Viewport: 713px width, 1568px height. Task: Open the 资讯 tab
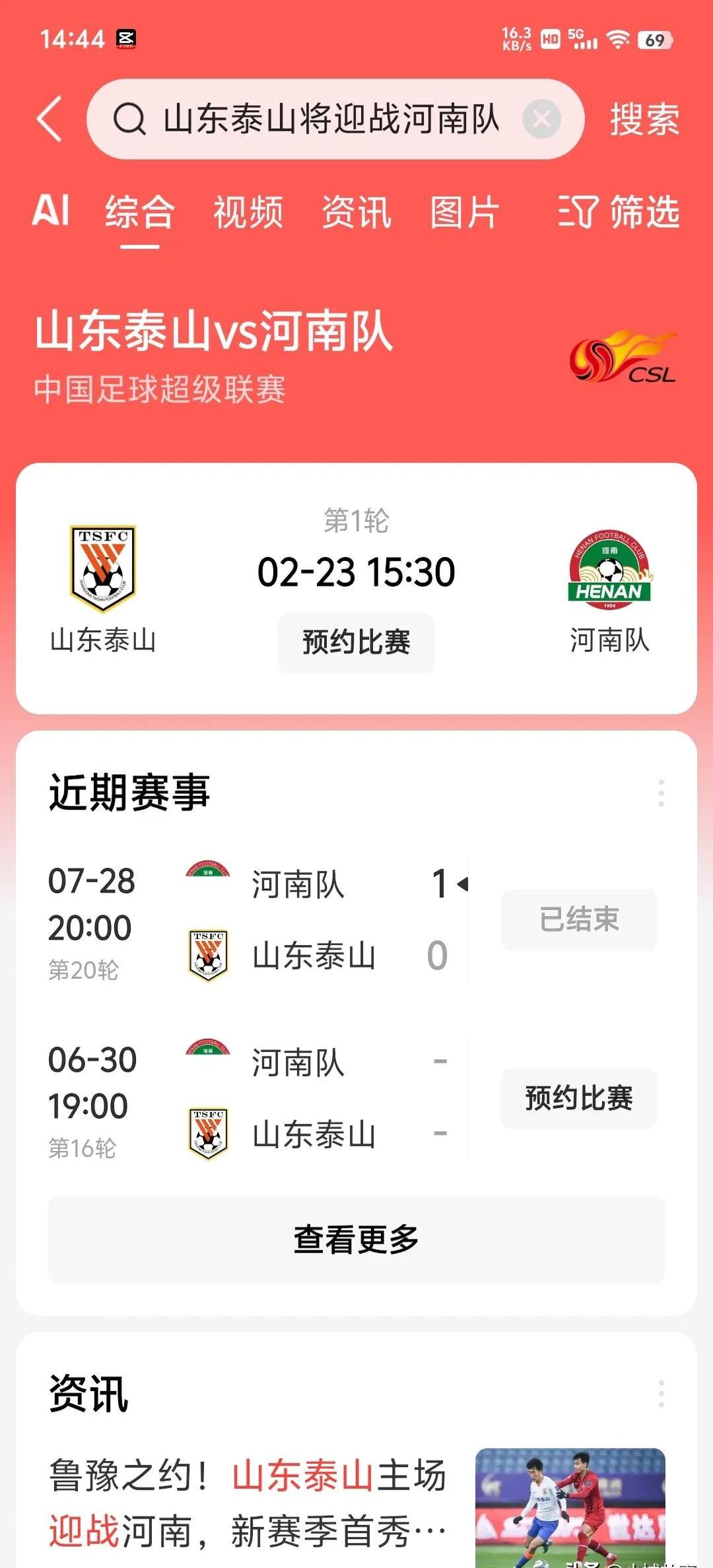point(356,212)
